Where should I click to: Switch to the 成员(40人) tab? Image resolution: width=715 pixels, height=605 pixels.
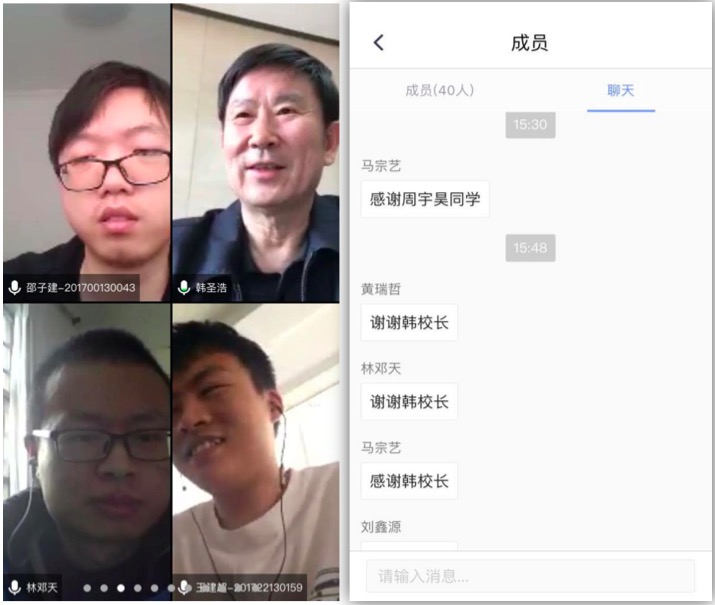[x=439, y=90]
